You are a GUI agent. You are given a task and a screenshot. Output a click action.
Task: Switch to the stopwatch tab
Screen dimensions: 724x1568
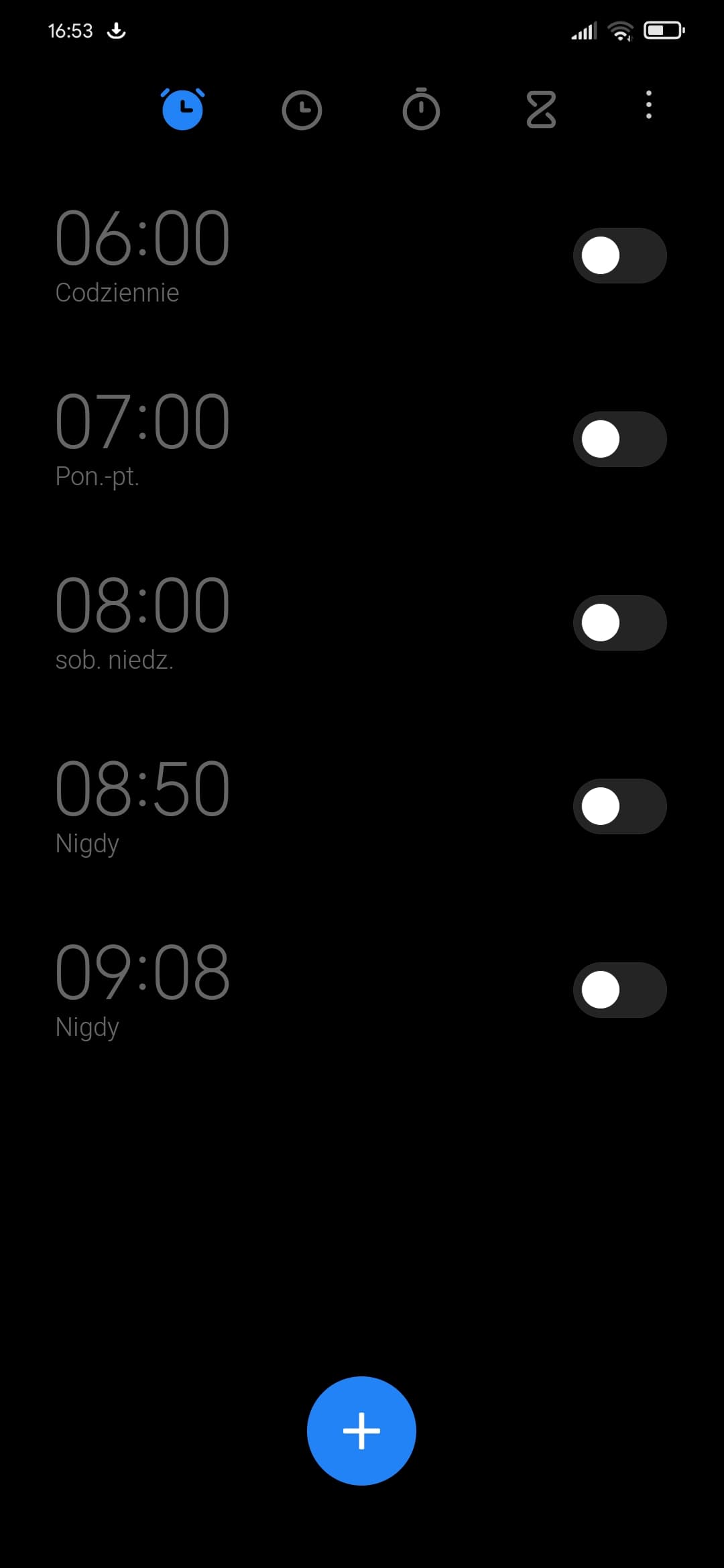tap(421, 109)
